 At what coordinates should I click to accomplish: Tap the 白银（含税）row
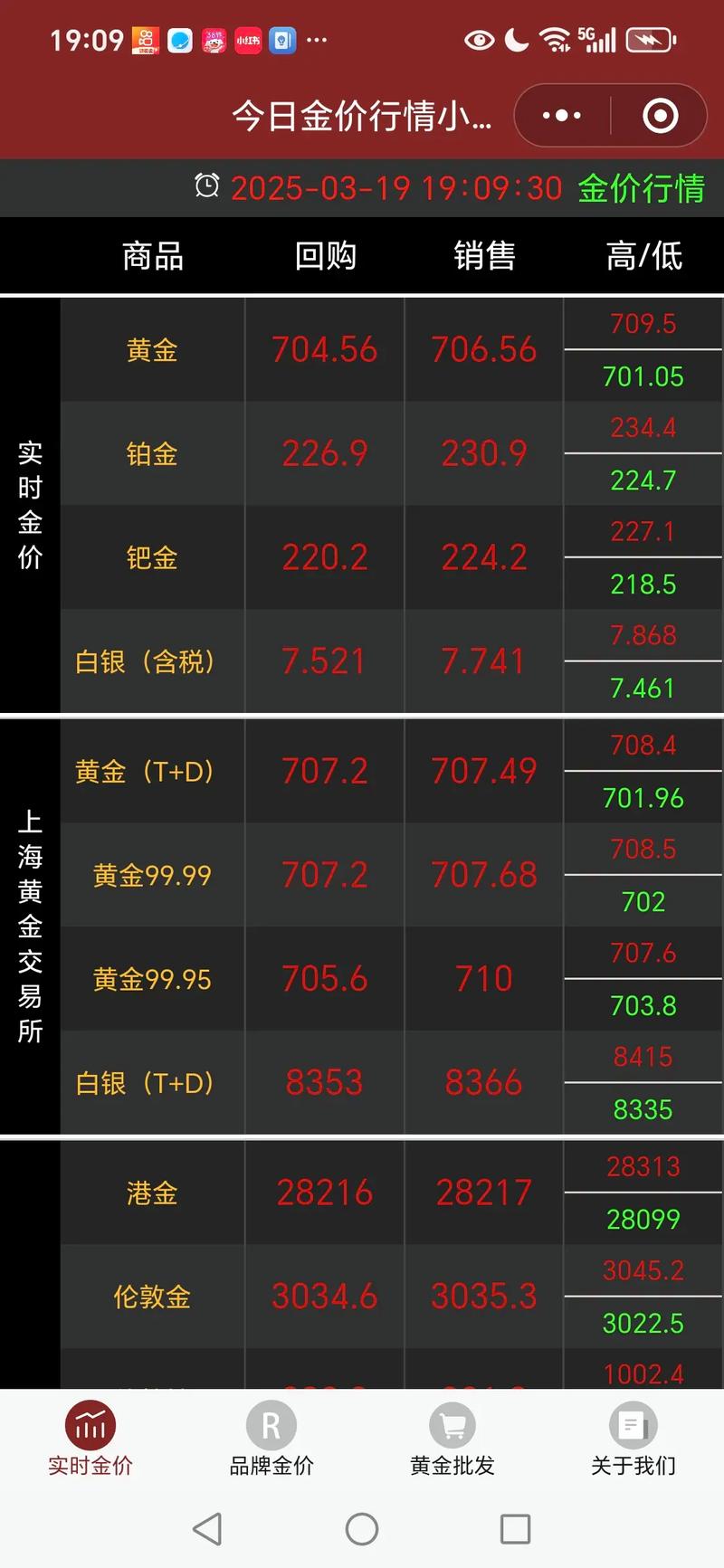pyautogui.click(x=151, y=661)
